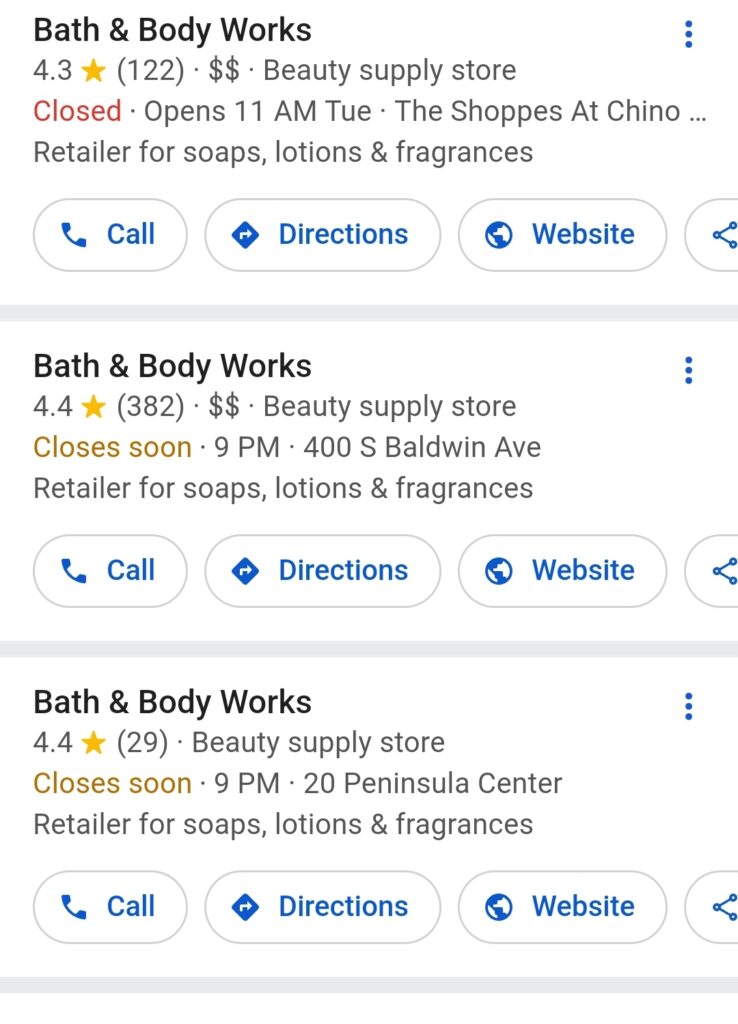Open overflow menu for 20 Peninsula Center store

click(x=688, y=707)
